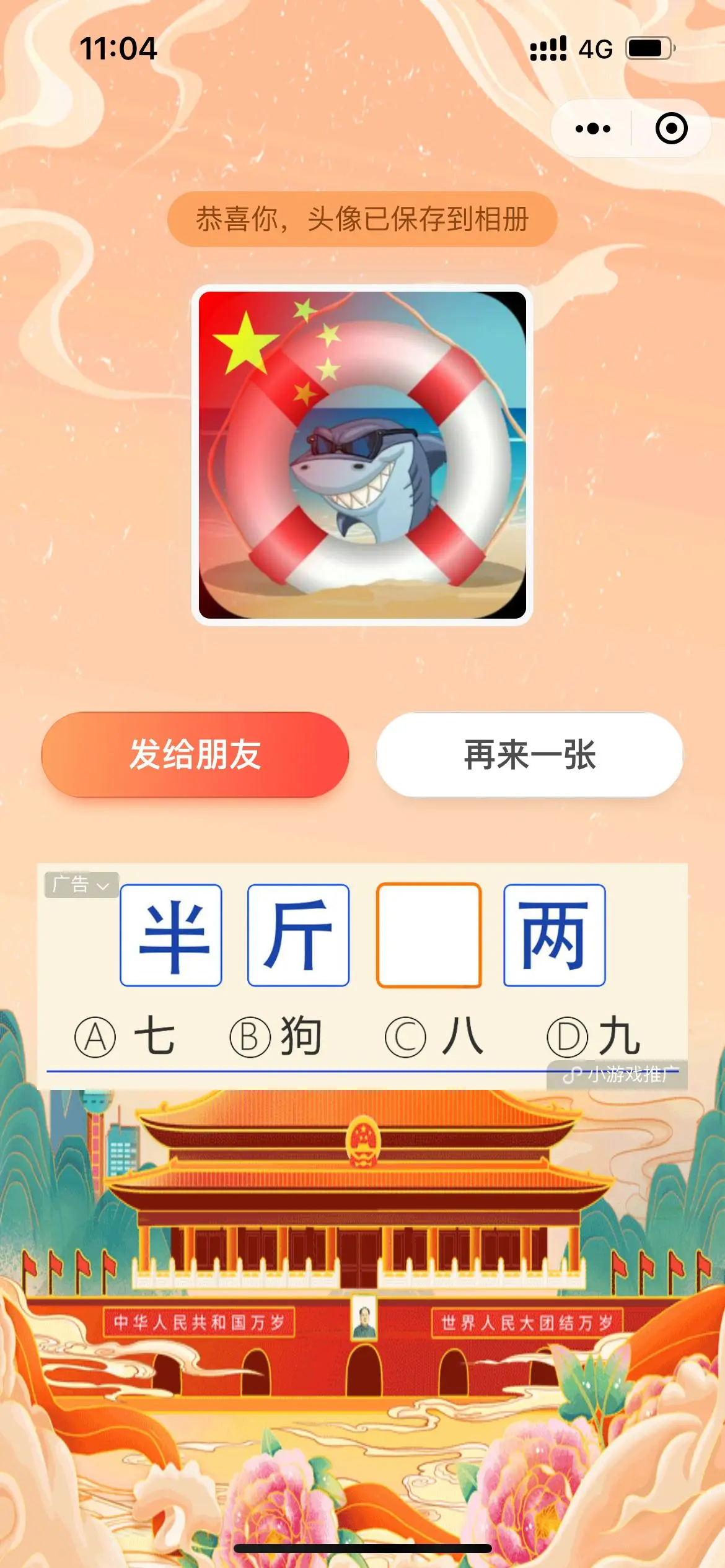Choose answer C 八 in the ad
Screen dimensions: 725x1568
coord(435,1037)
